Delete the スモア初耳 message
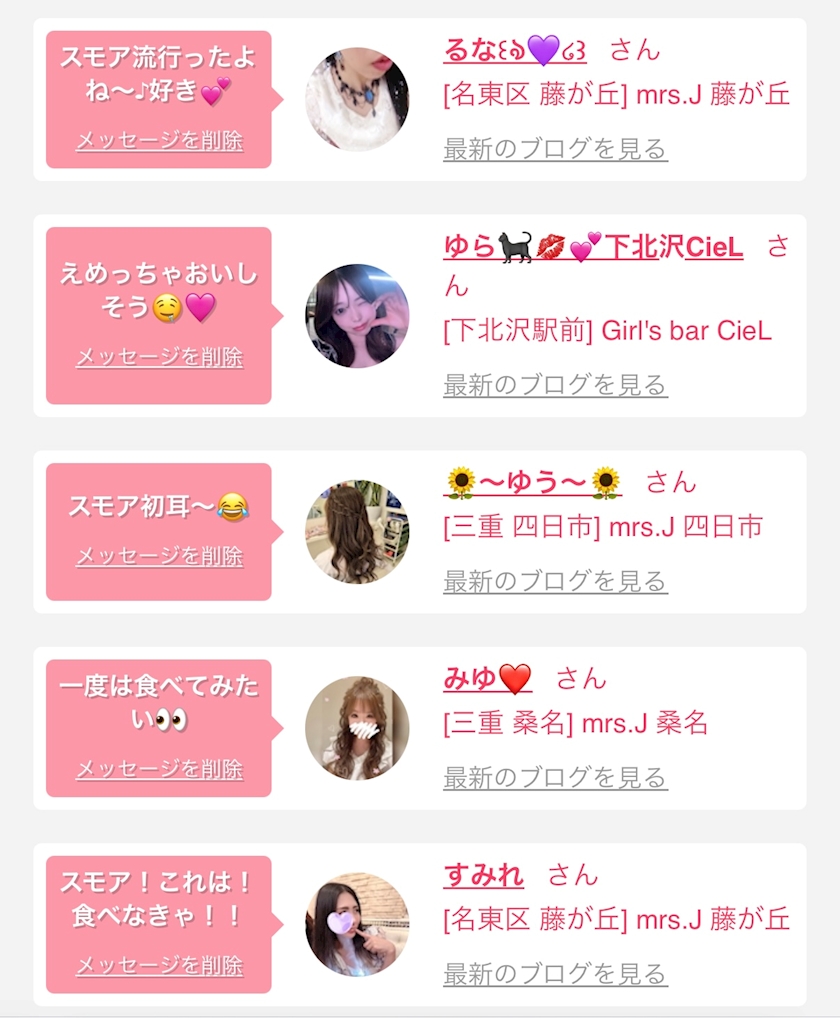Image resolution: width=840 pixels, height=1018 pixels. pos(160,556)
